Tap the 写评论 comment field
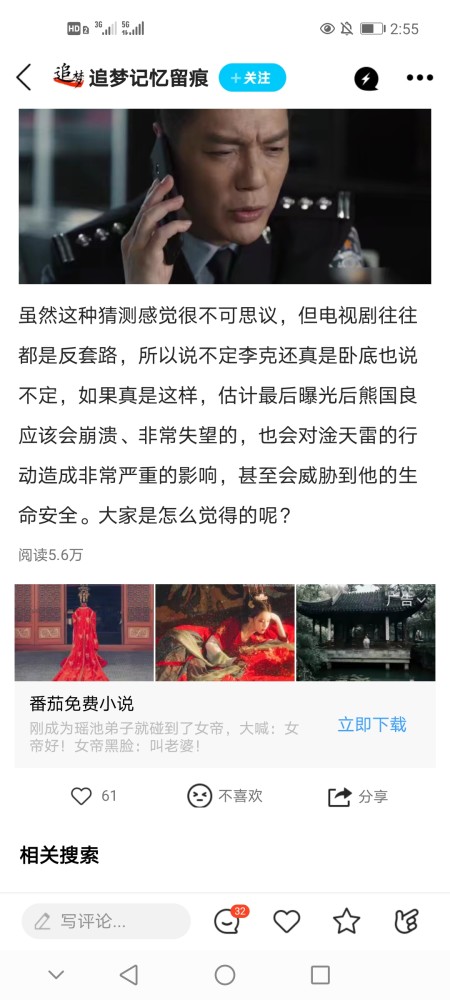The height and width of the screenshot is (1000, 450). click(x=106, y=921)
